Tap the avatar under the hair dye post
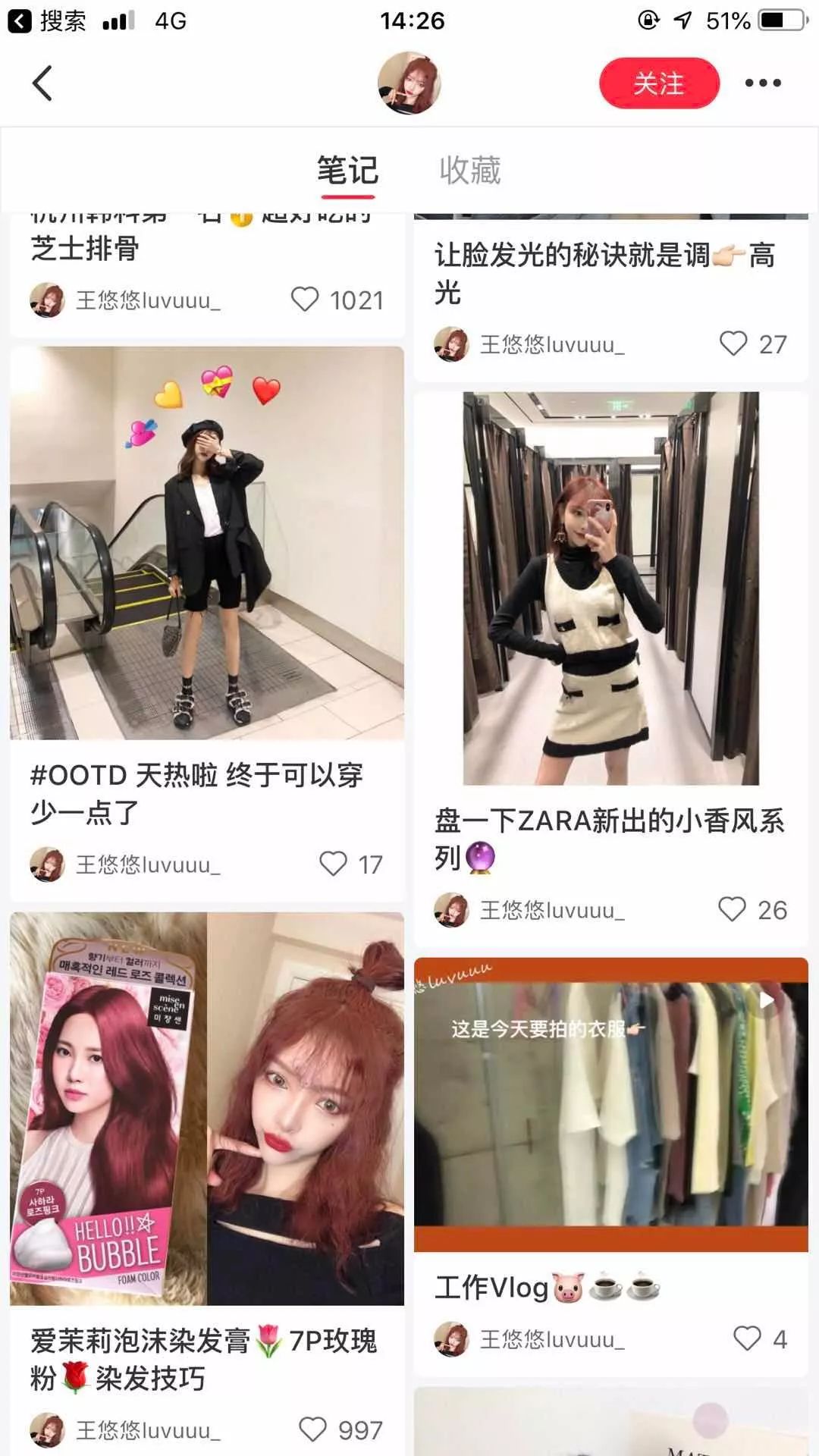This screenshot has width=819, height=1456. 47,1430
